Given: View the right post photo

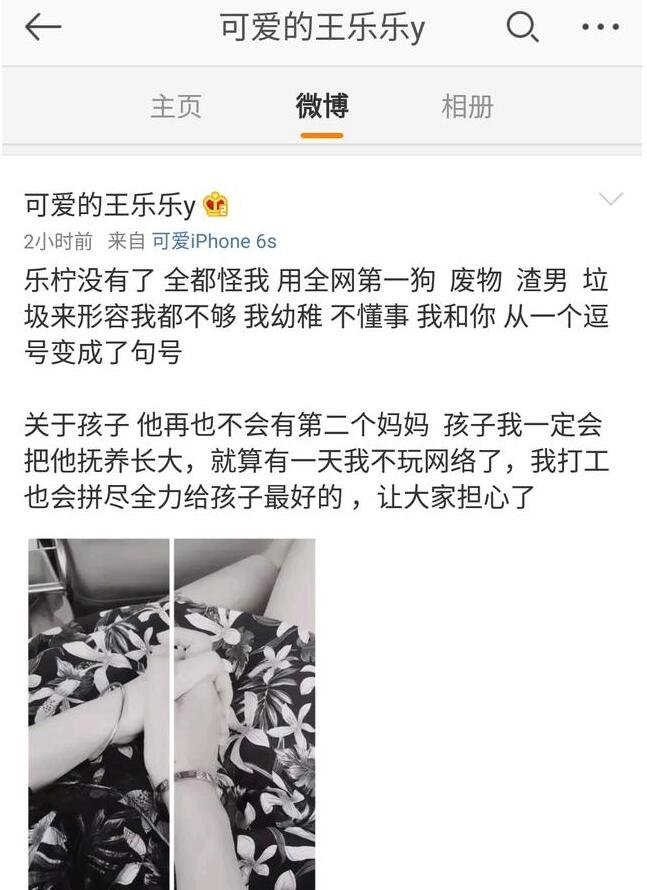Looking at the screenshot, I should [245, 712].
